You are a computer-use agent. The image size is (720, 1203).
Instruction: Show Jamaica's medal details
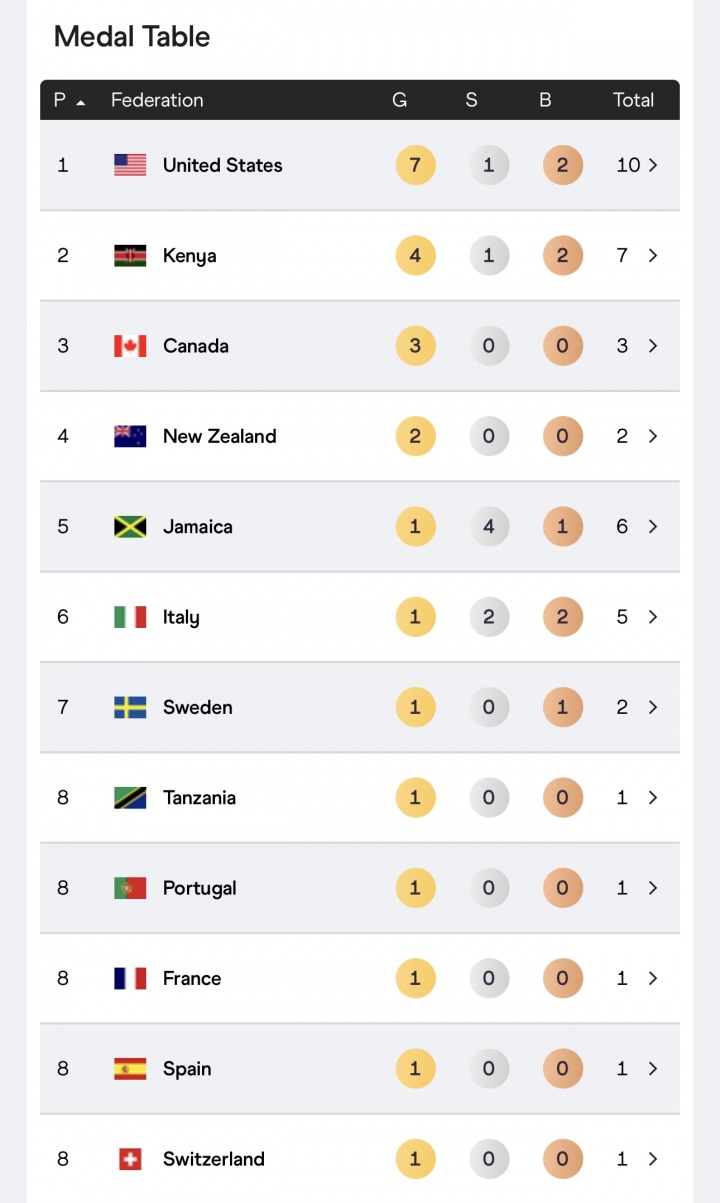[x=360, y=526]
